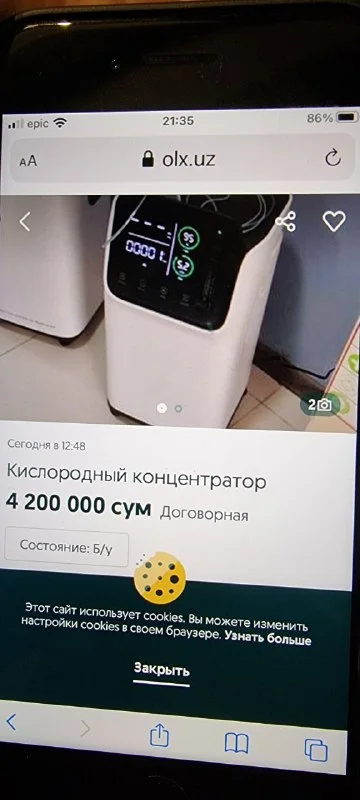The image size is (360, 800).
Task: Add the listing to favorites with the heart
Action: pyautogui.click(x=334, y=221)
